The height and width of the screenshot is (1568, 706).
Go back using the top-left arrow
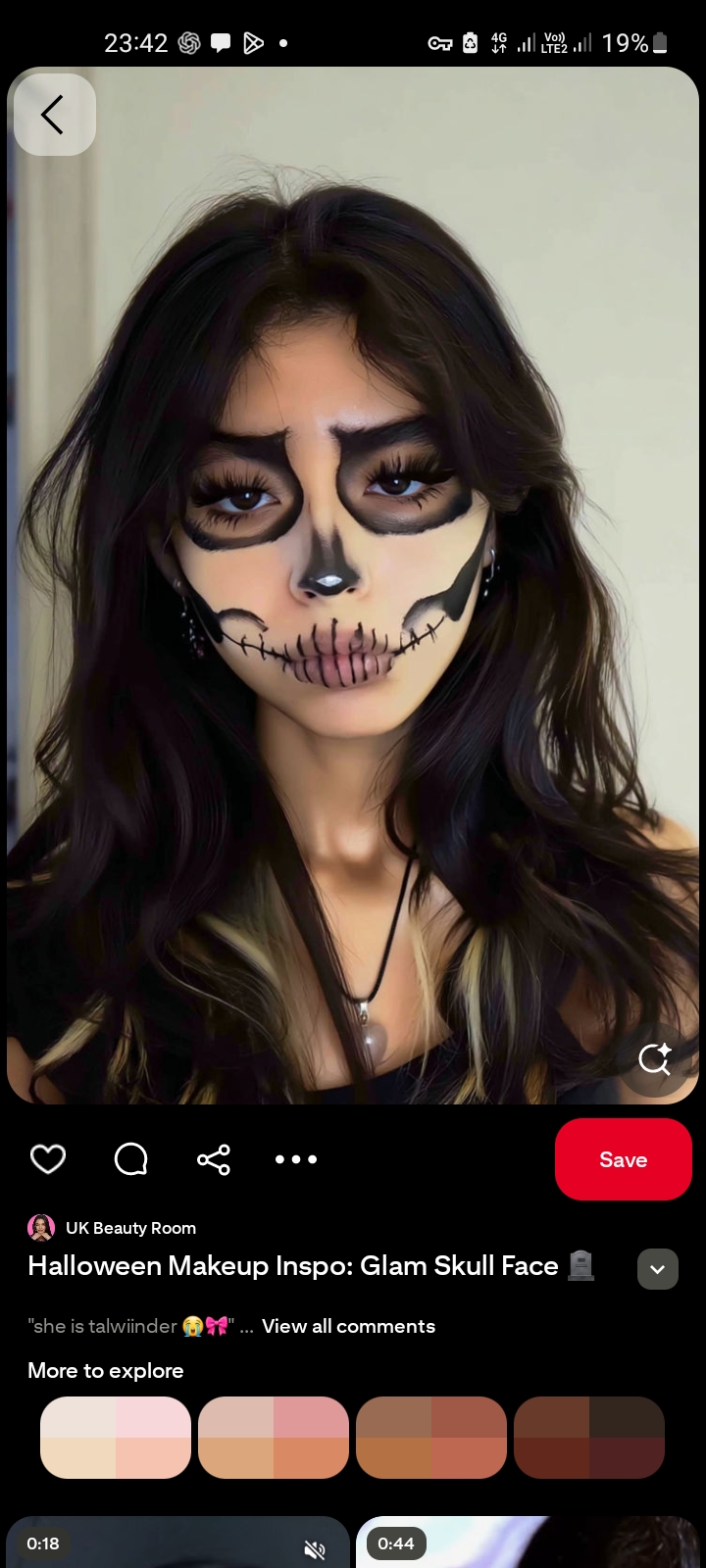pos(54,115)
